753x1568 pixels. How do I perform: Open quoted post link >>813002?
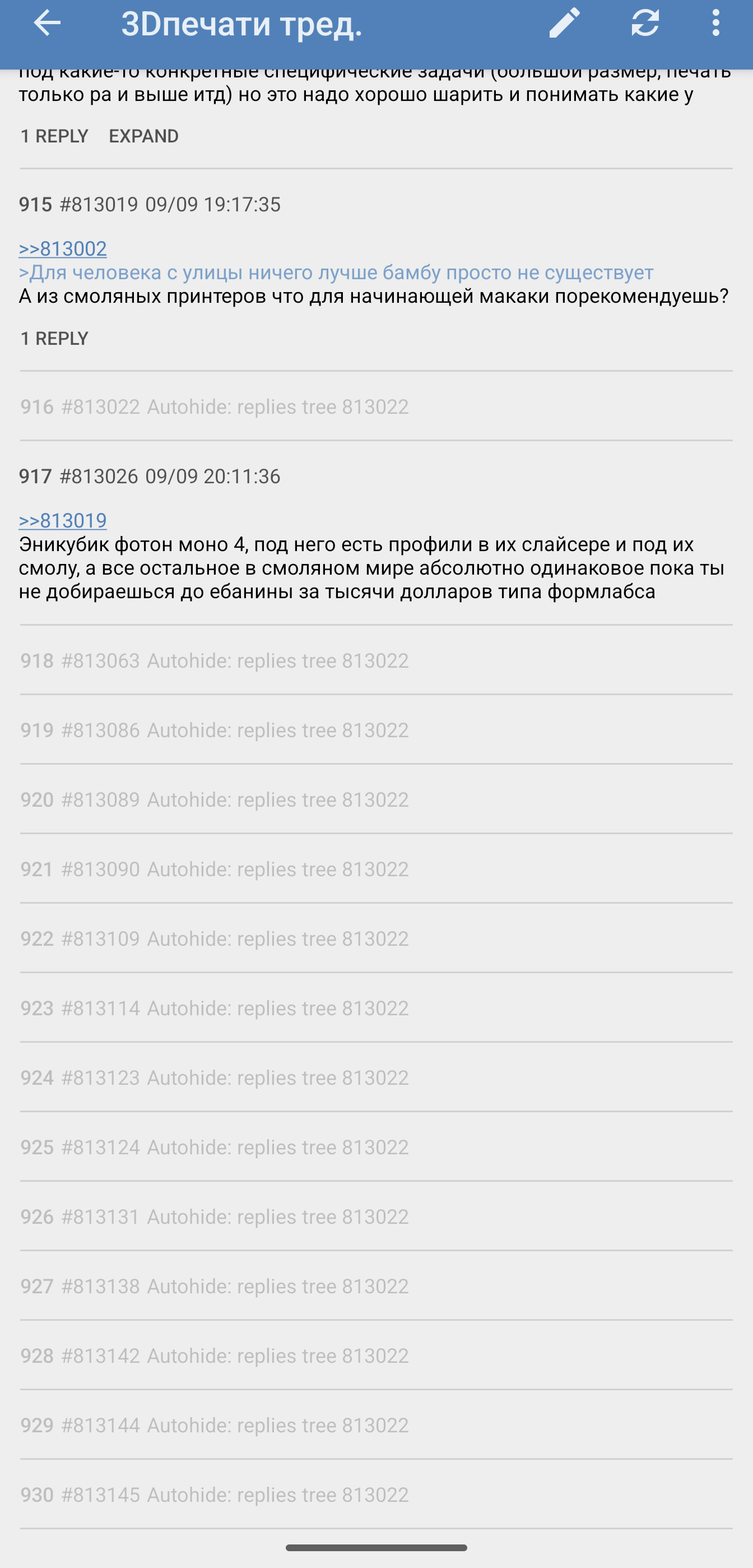click(63, 249)
